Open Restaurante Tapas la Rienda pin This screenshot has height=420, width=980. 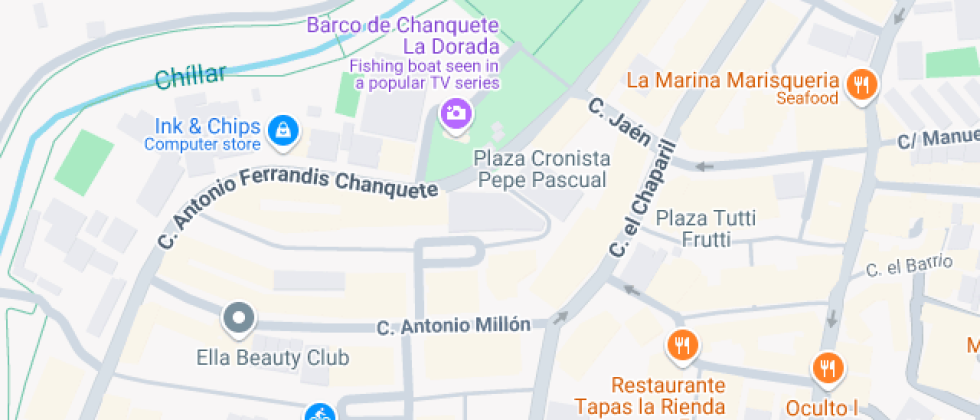point(681,346)
